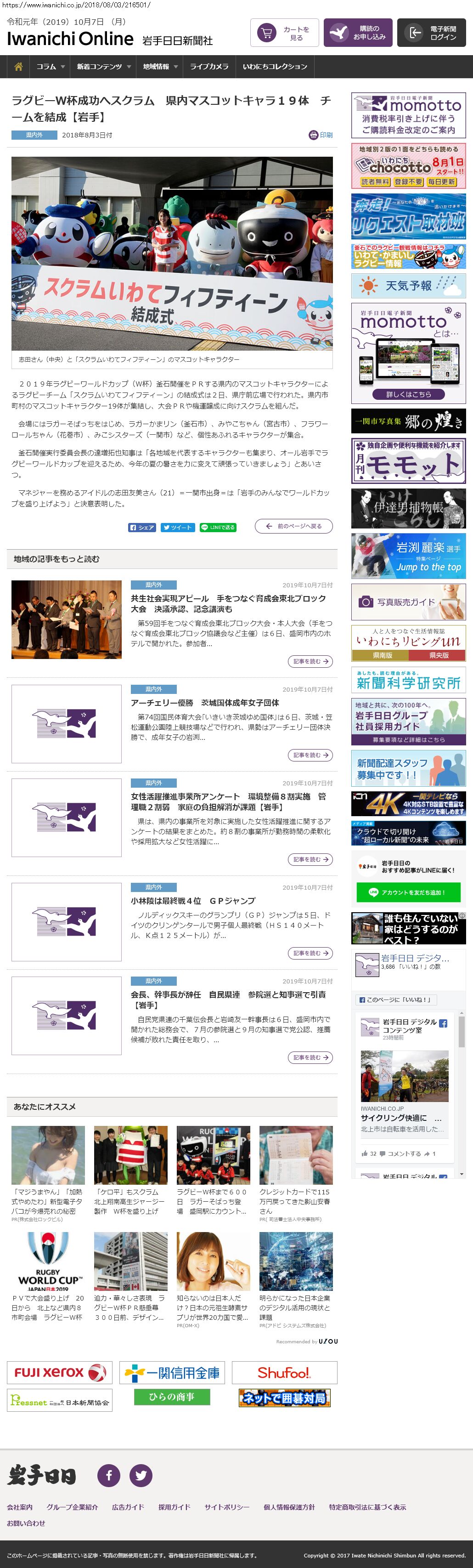Open いわにちコレクション page

pos(275,66)
